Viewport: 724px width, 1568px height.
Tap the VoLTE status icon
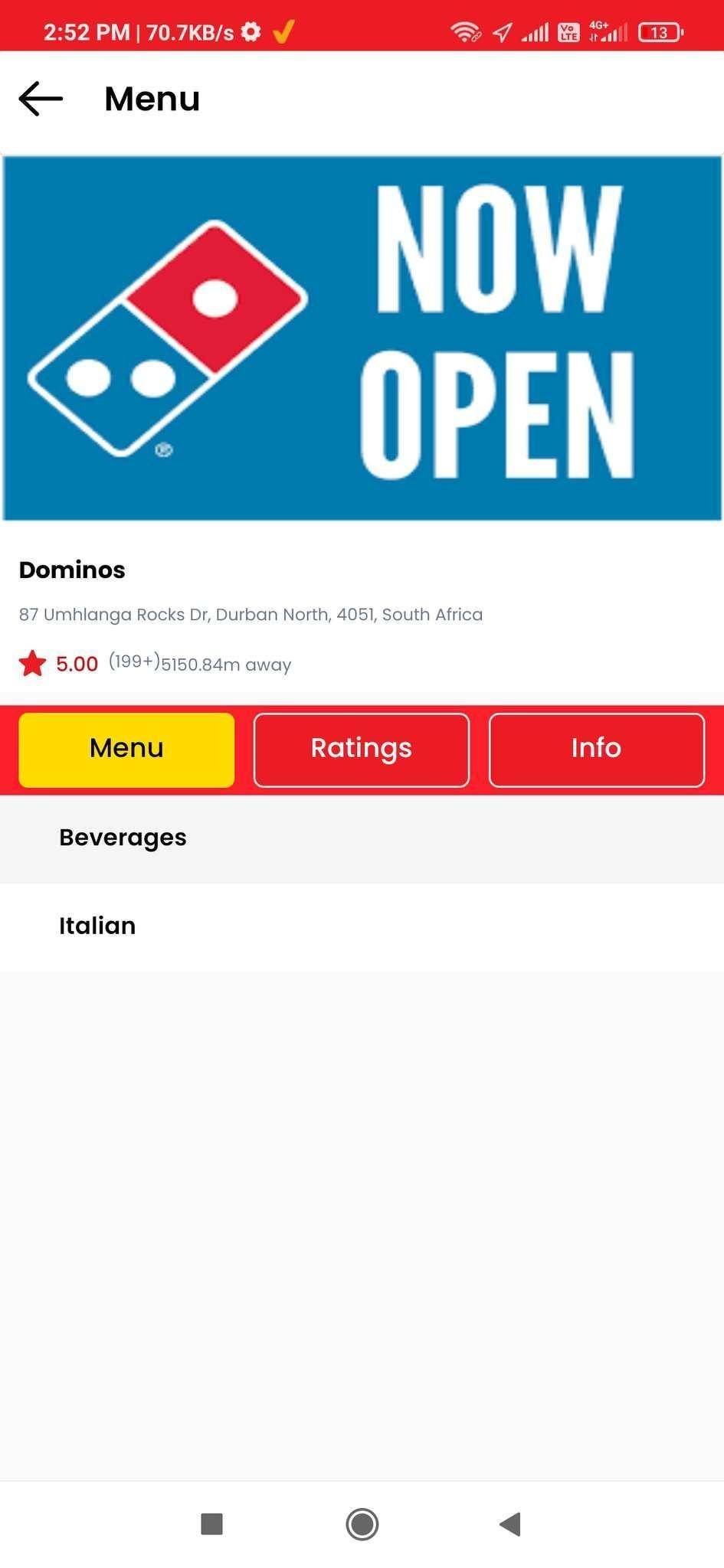click(x=568, y=31)
